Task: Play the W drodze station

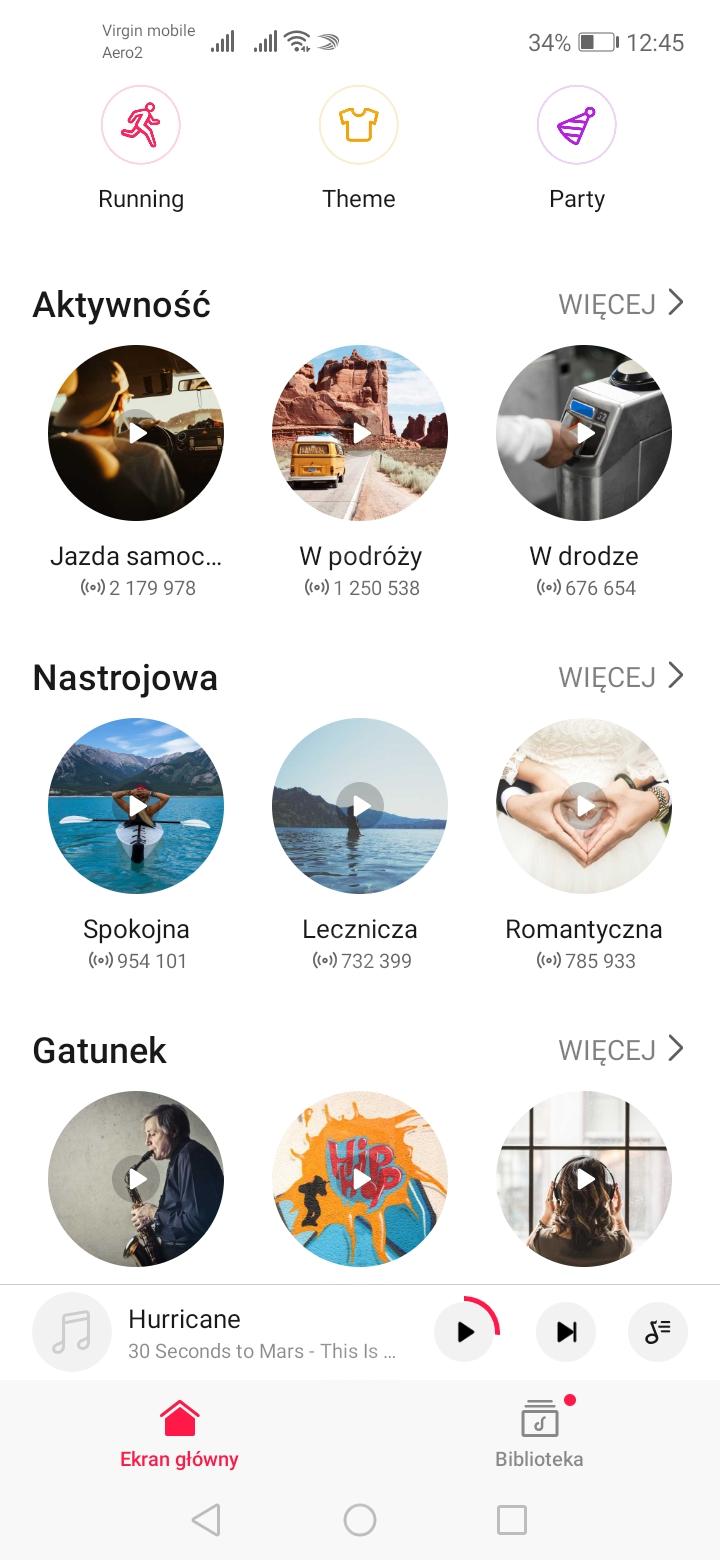Action: tap(584, 433)
